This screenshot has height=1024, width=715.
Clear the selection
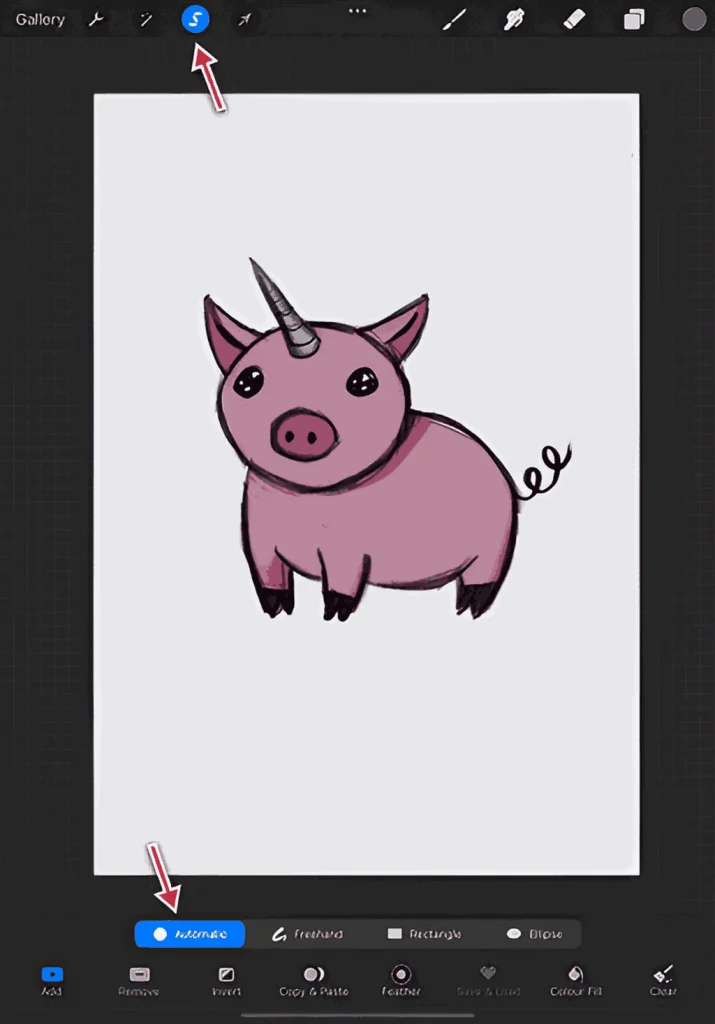pos(663,979)
